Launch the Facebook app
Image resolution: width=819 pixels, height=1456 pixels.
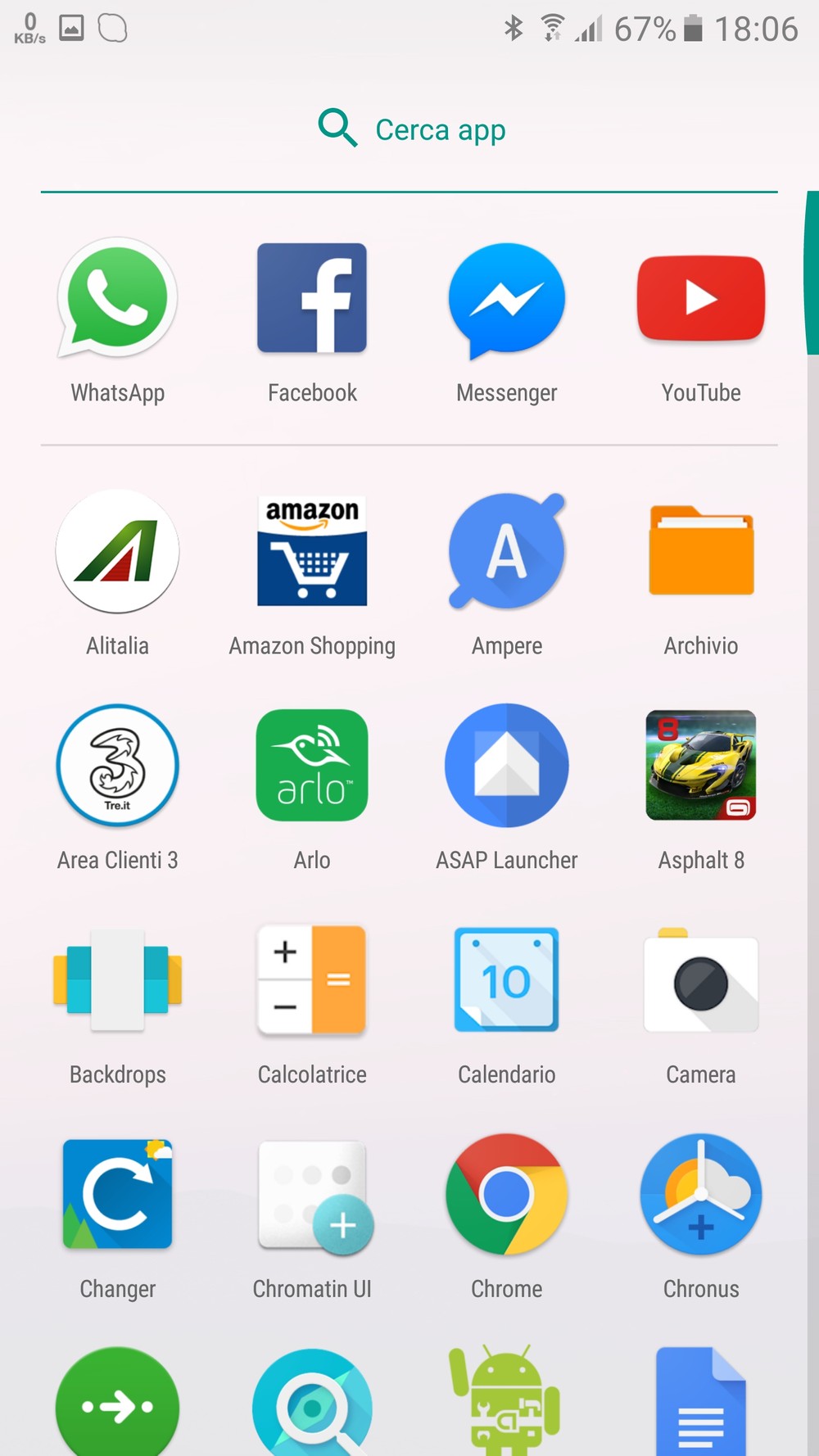point(312,299)
